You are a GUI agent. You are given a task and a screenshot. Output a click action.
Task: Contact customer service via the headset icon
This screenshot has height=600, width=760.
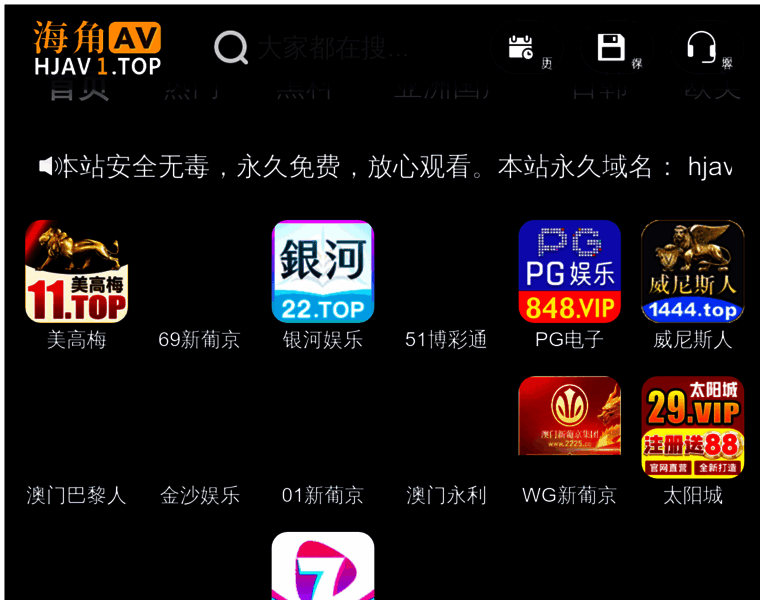701,47
